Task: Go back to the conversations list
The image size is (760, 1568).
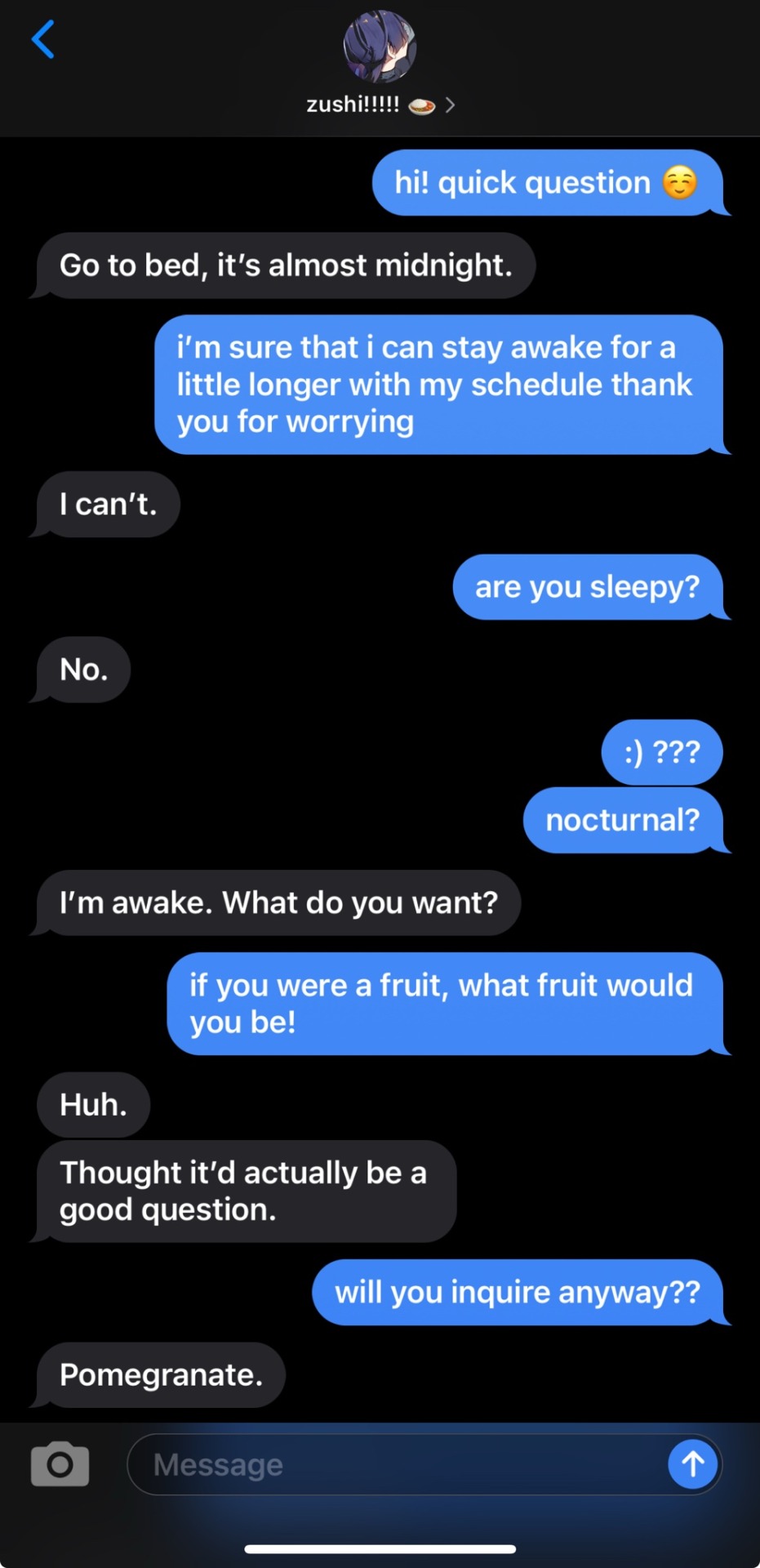Action: pos(42,40)
